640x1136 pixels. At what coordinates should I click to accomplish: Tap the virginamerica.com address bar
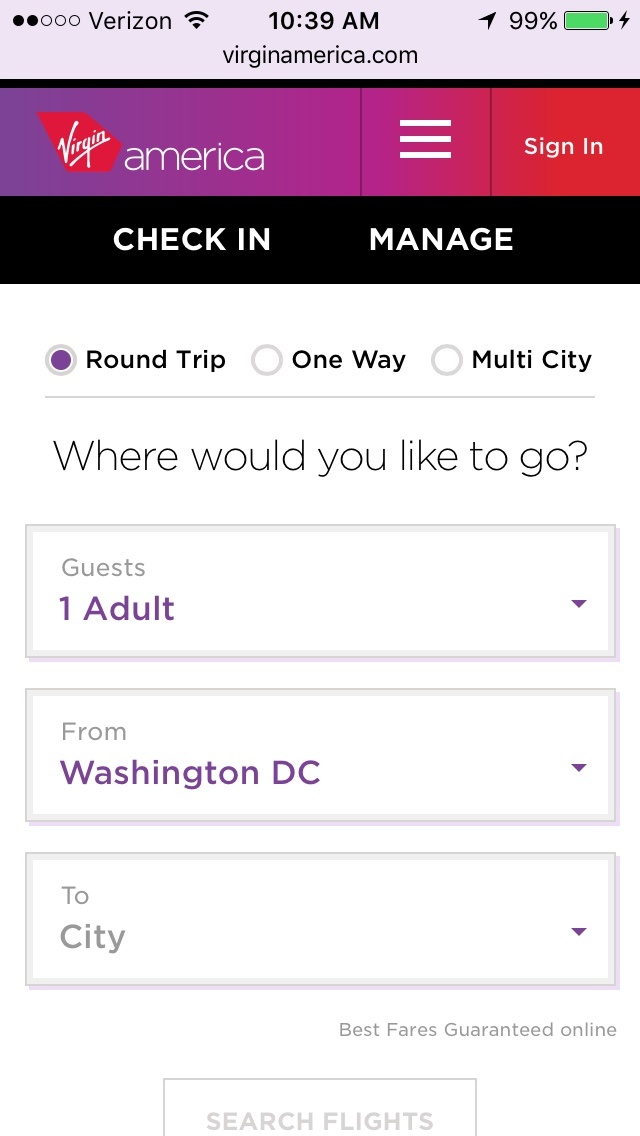[320, 55]
